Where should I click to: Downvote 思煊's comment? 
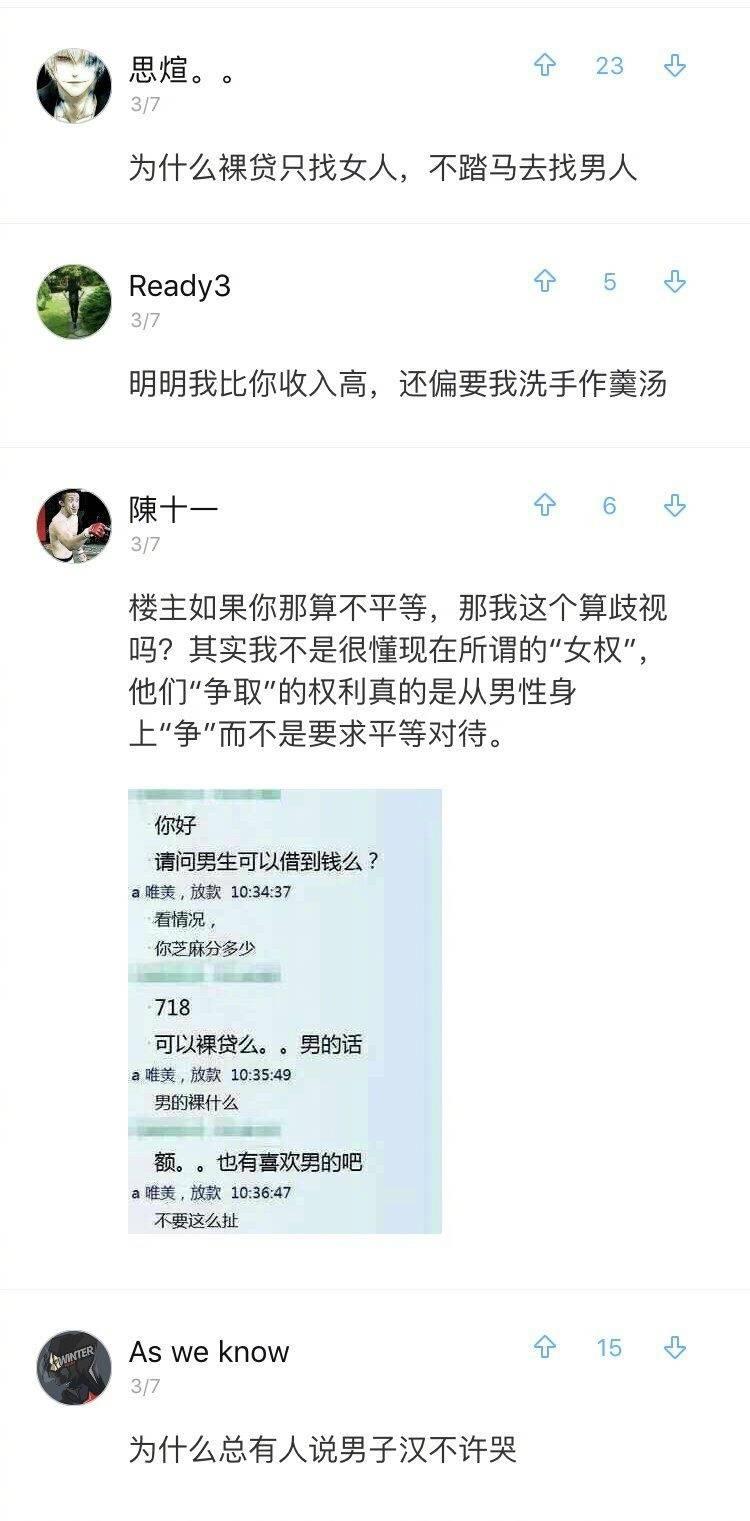[675, 66]
